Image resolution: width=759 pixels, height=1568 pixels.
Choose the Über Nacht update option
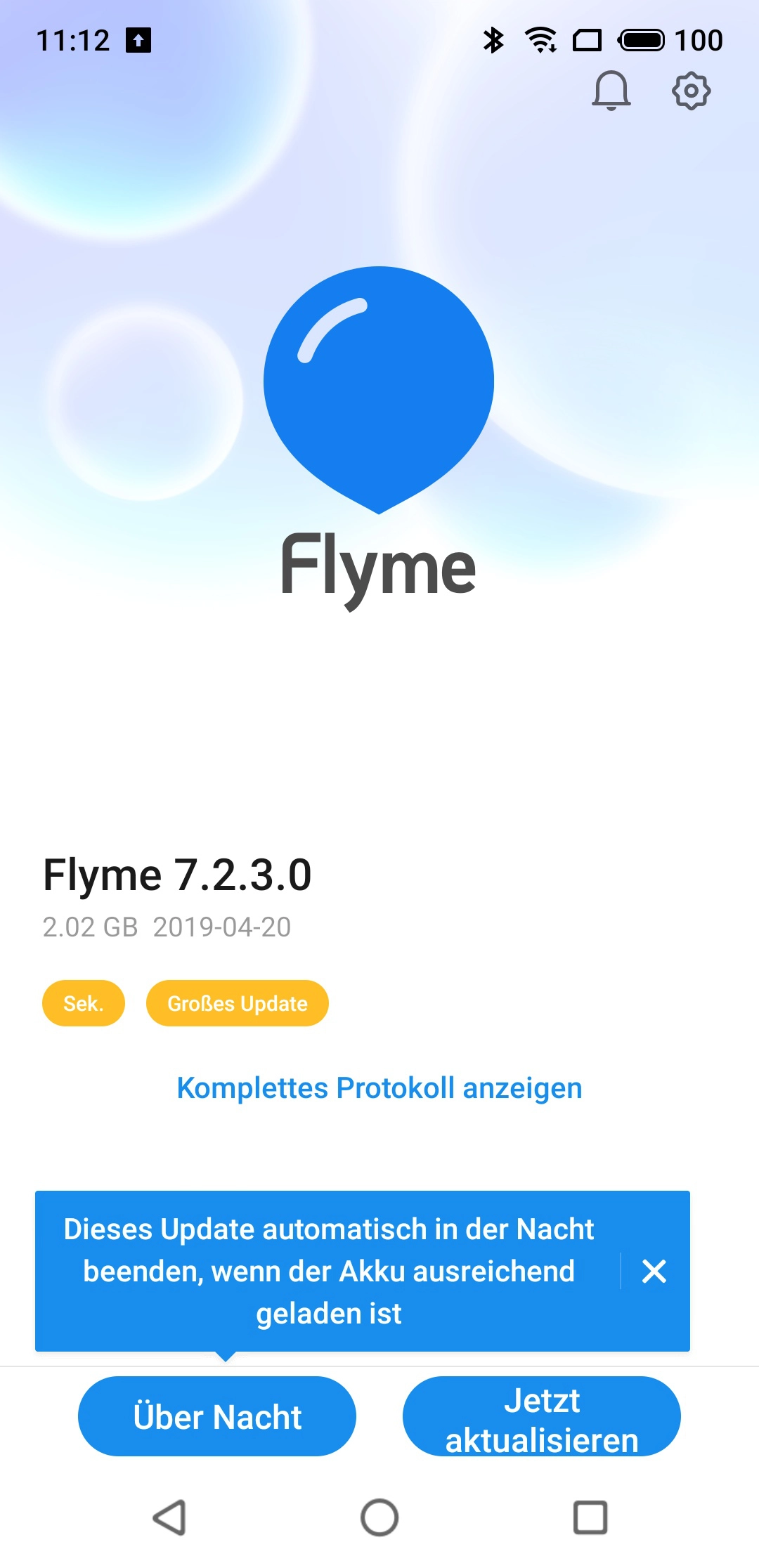tap(217, 1416)
